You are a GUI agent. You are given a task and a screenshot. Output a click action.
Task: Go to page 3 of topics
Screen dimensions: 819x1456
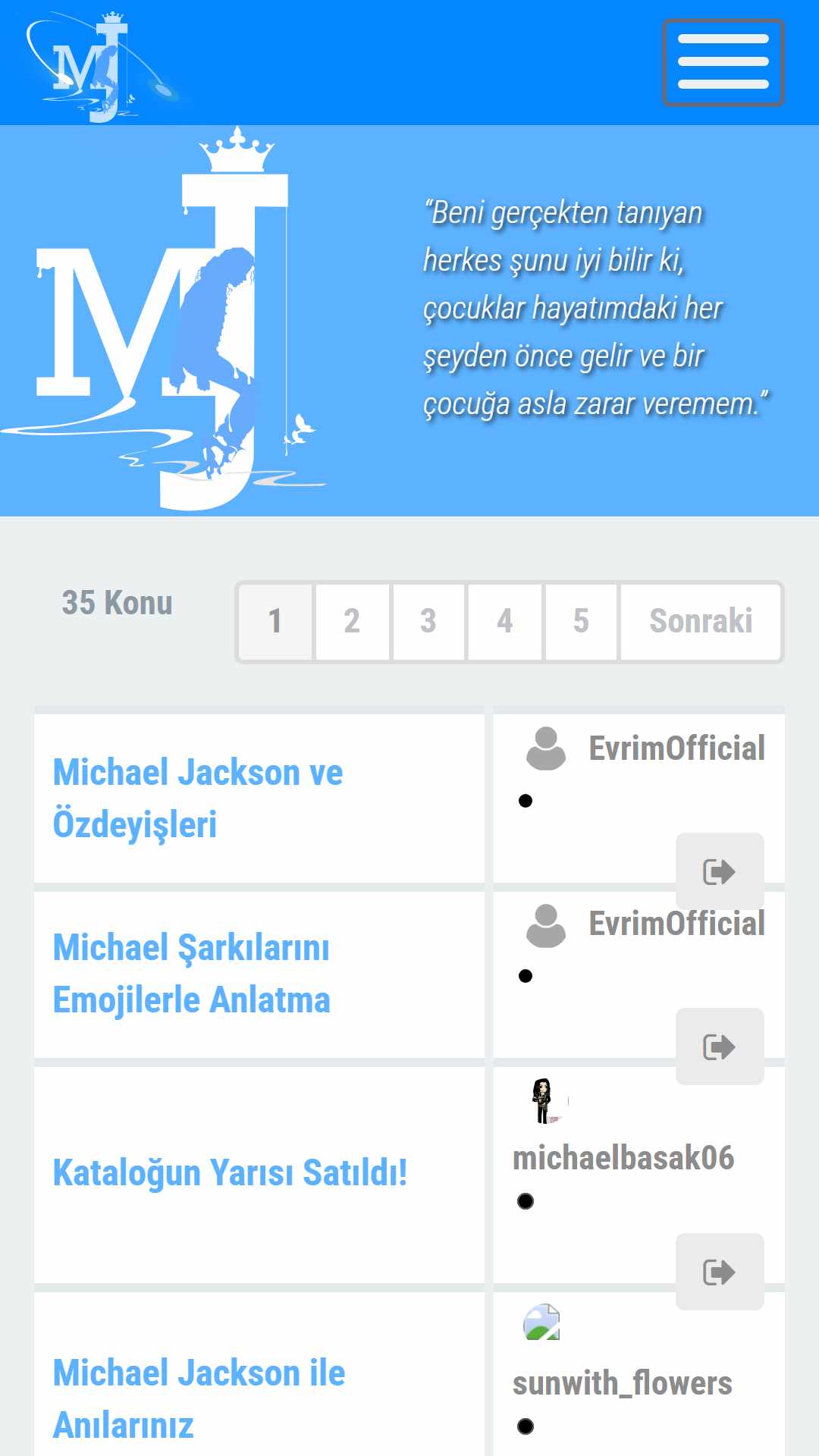428,621
